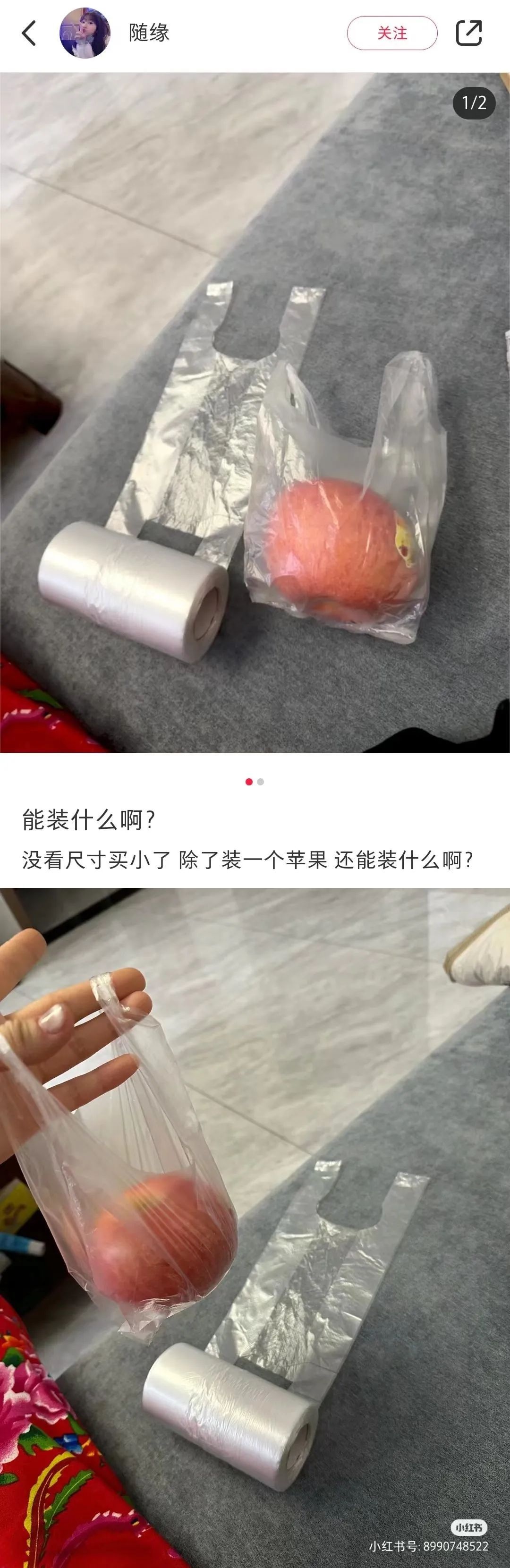Screen dimensions: 510x1568
Task: Open the first photo full screen
Action: [x=255, y=412]
